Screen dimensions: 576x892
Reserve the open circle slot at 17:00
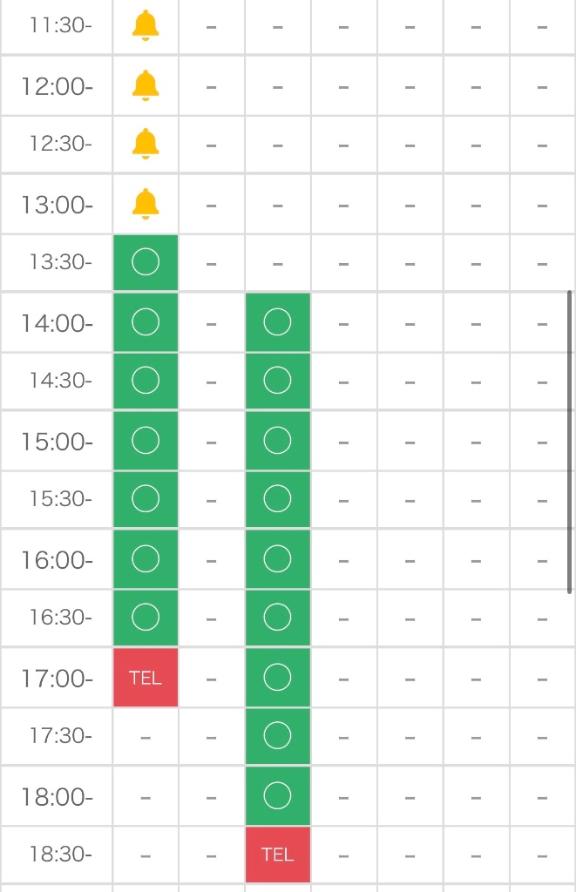(277, 677)
